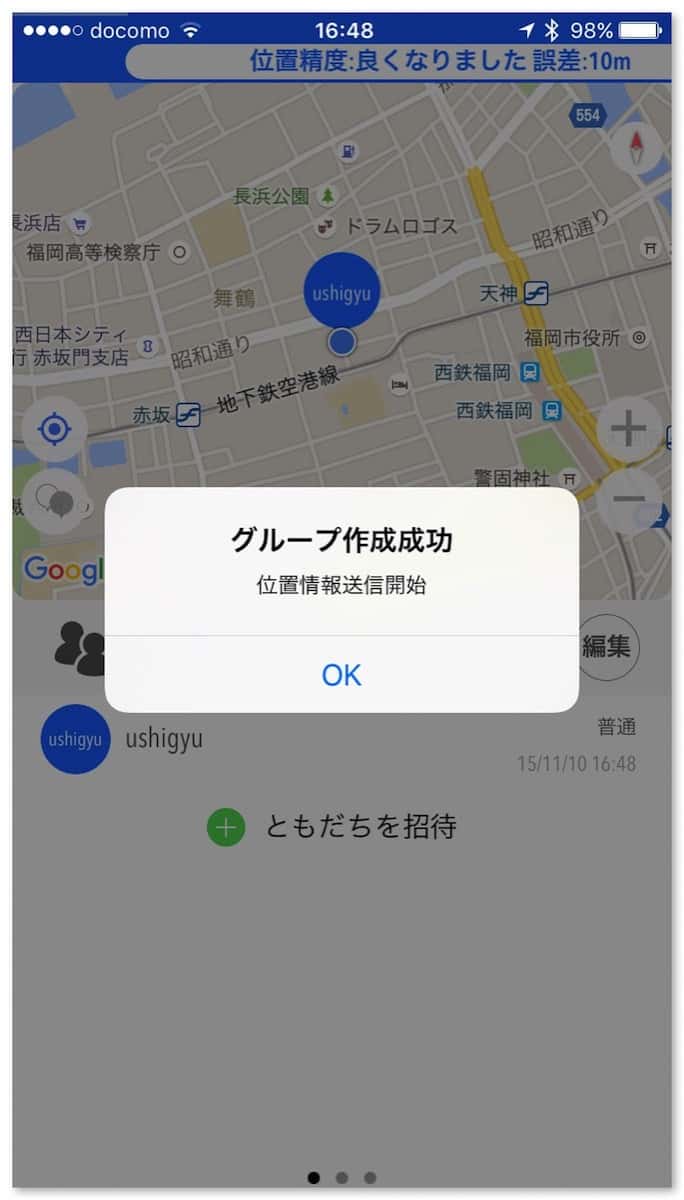Viewport: 684px width, 1200px height.
Task: Tap the ushigyu marker on the map
Action: point(342,291)
